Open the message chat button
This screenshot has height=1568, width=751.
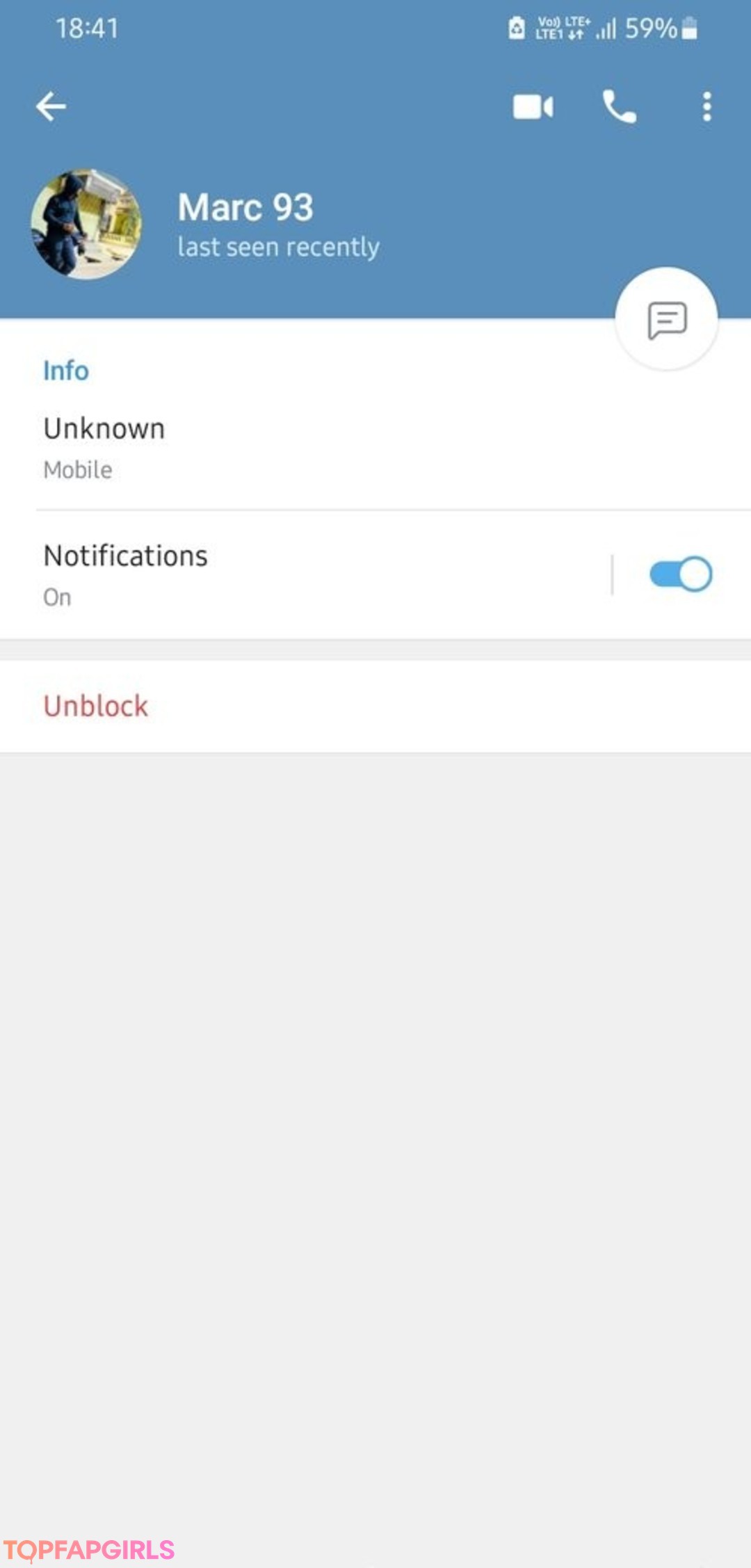tap(666, 319)
